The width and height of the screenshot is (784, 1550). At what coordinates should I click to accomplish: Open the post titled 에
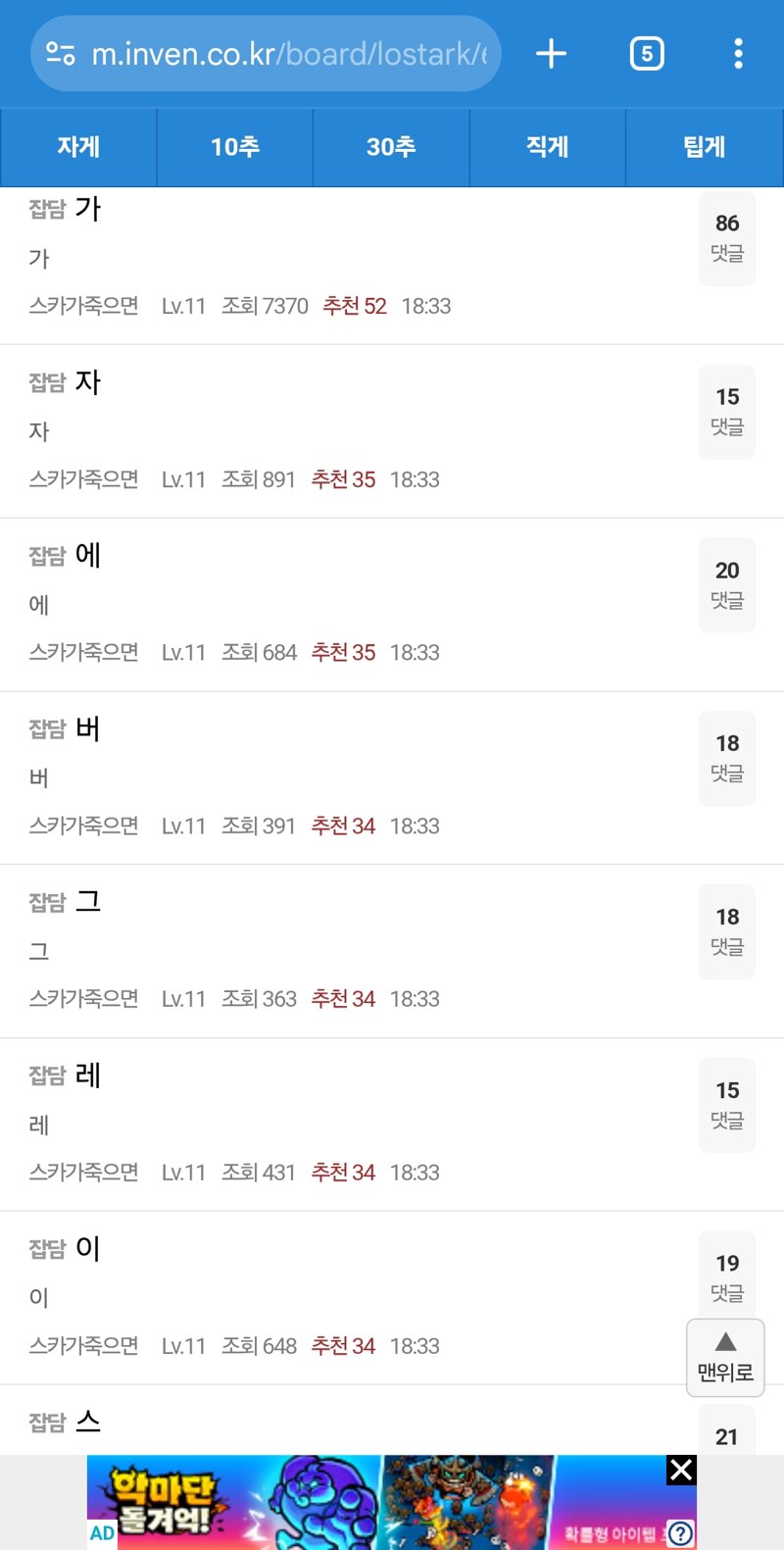point(88,556)
